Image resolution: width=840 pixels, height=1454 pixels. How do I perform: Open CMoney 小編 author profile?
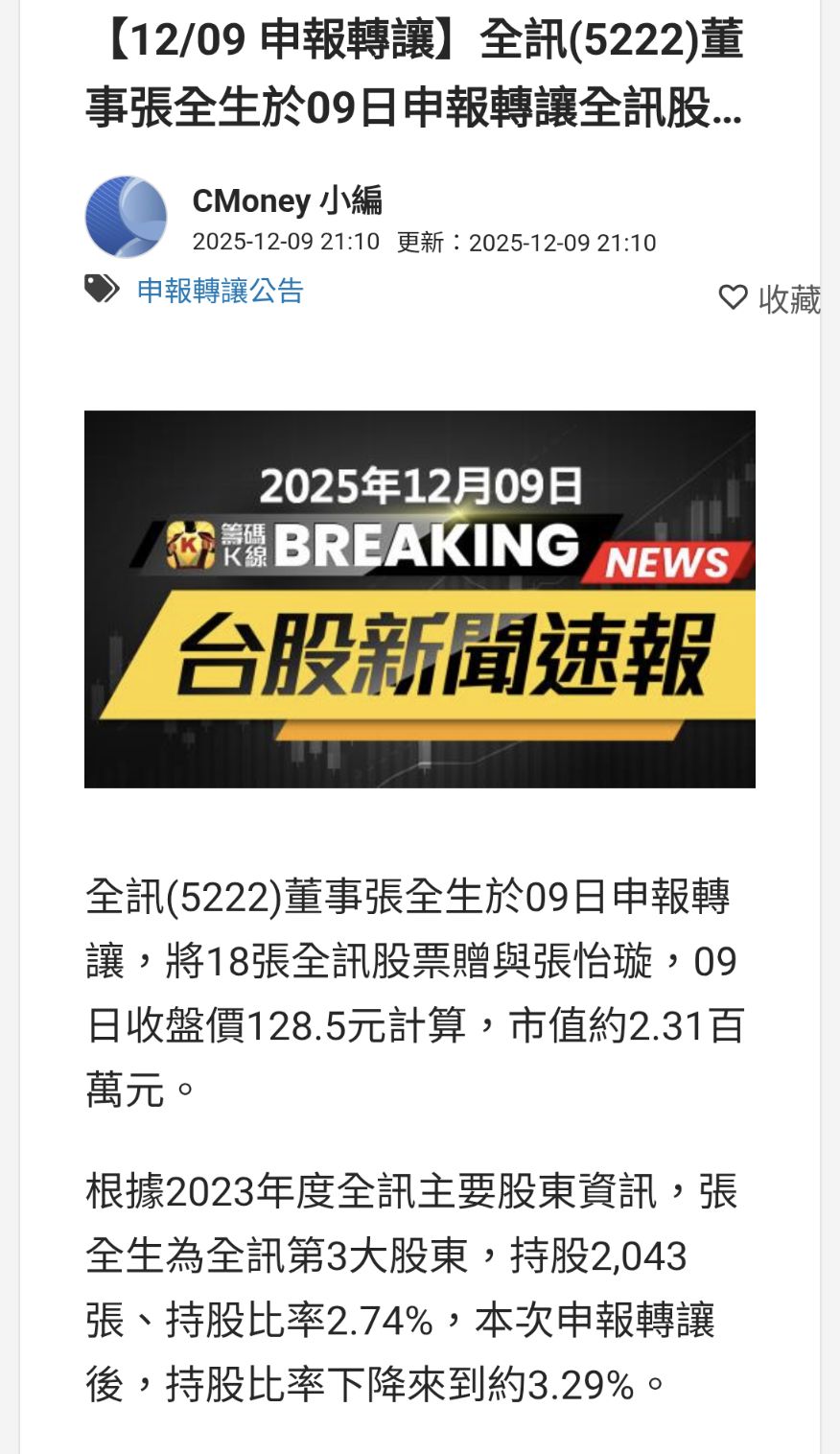(288, 200)
